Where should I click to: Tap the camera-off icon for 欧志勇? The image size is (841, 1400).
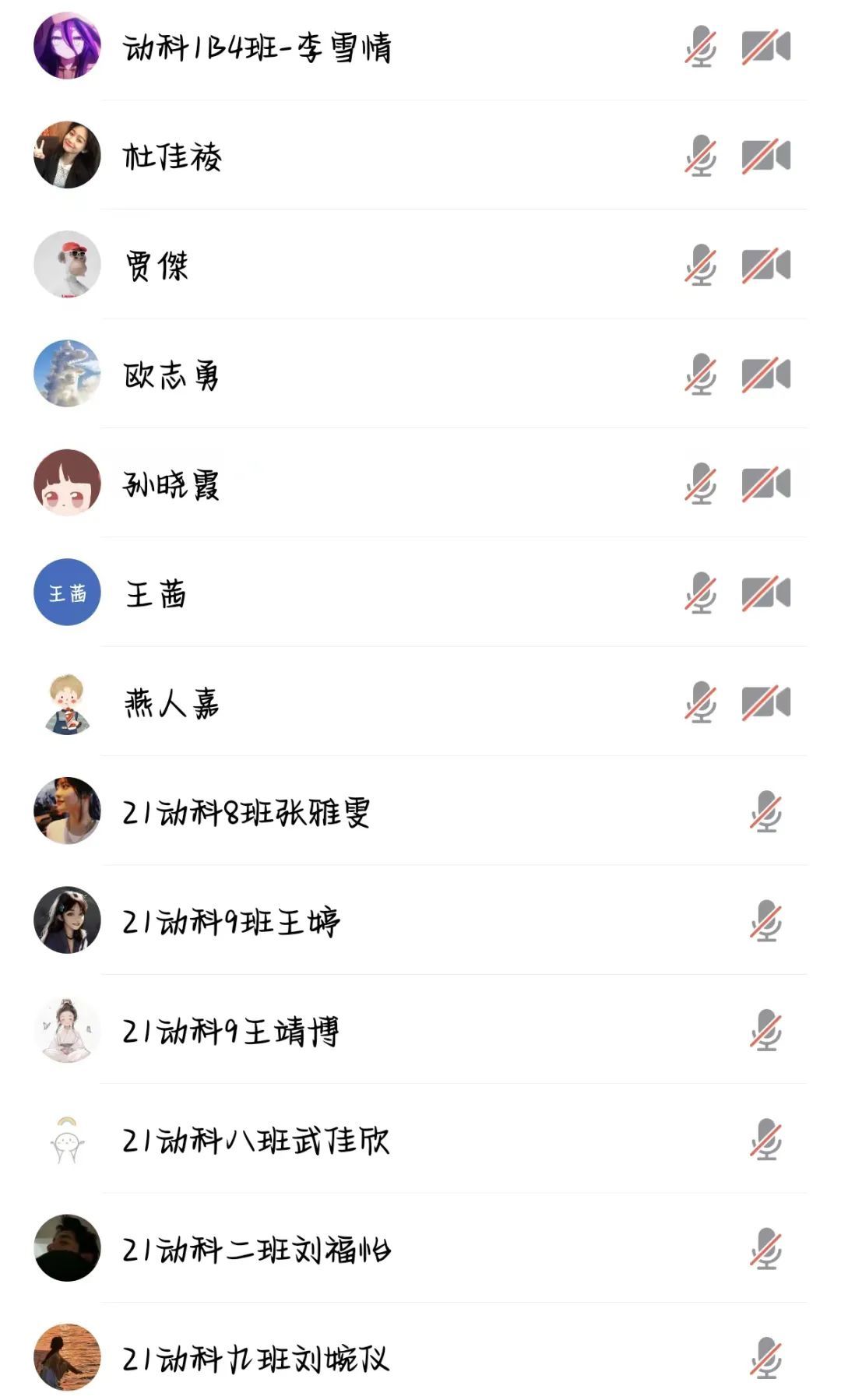point(766,375)
